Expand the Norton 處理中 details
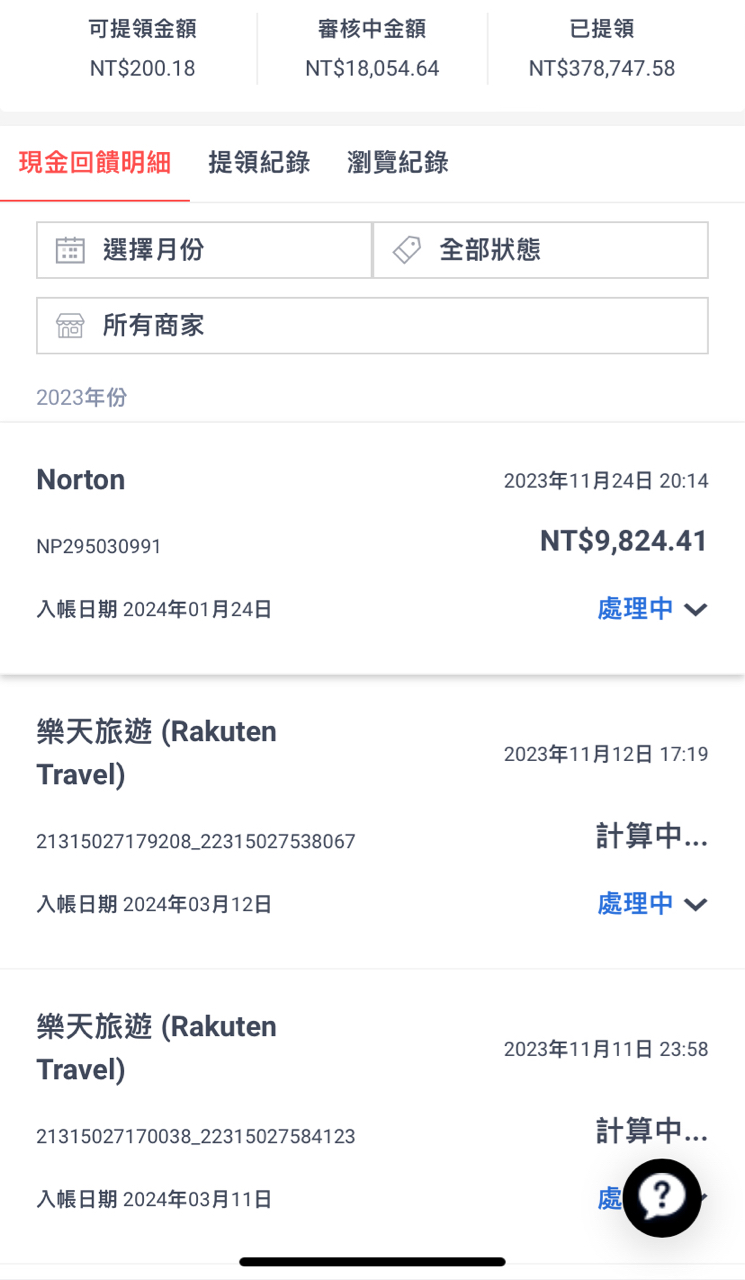 [x=652, y=609]
